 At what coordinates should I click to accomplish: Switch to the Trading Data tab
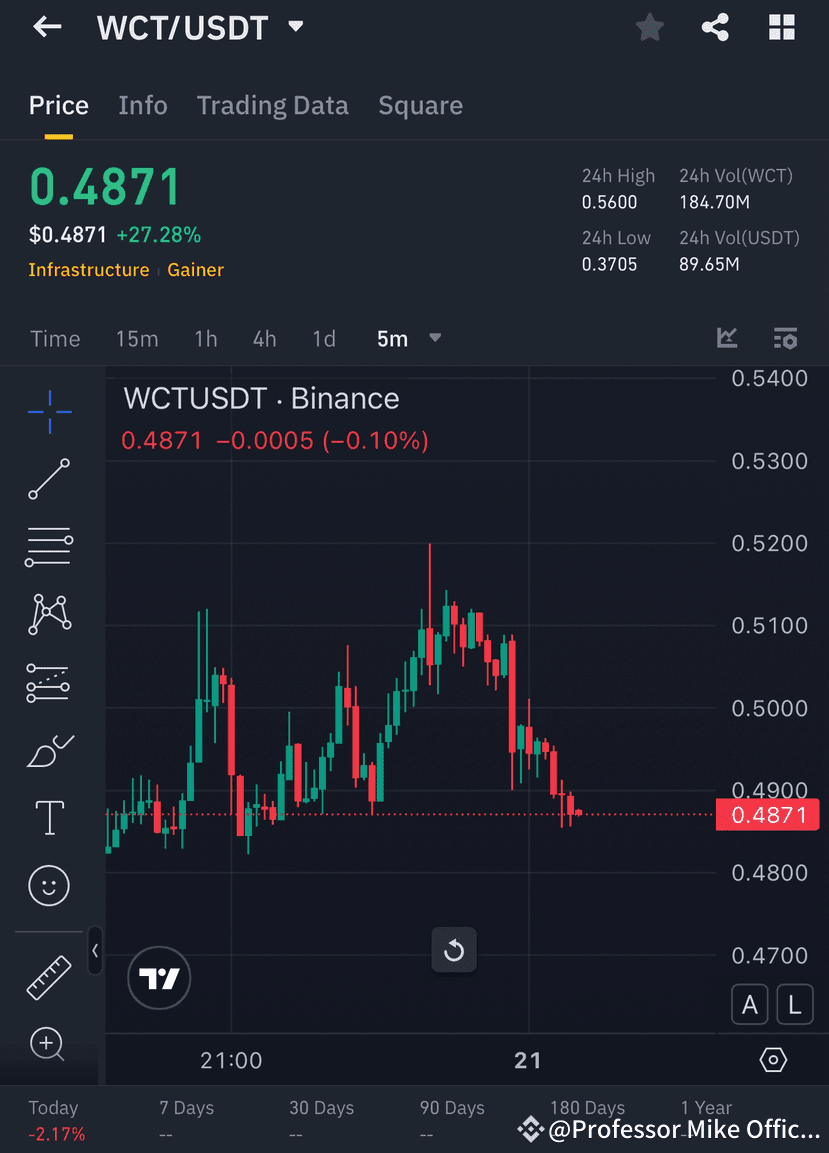coord(272,105)
